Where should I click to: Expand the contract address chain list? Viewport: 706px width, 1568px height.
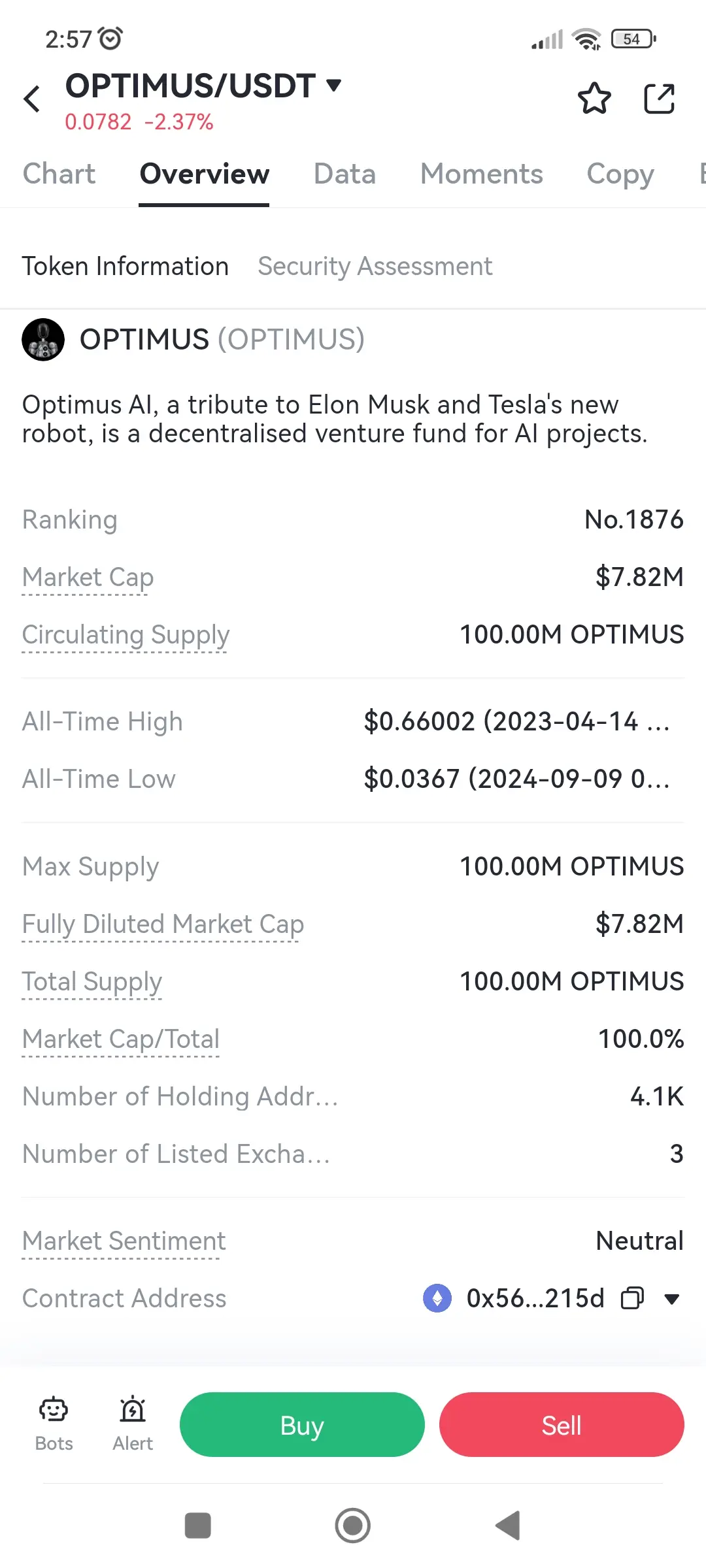coord(671,1299)
